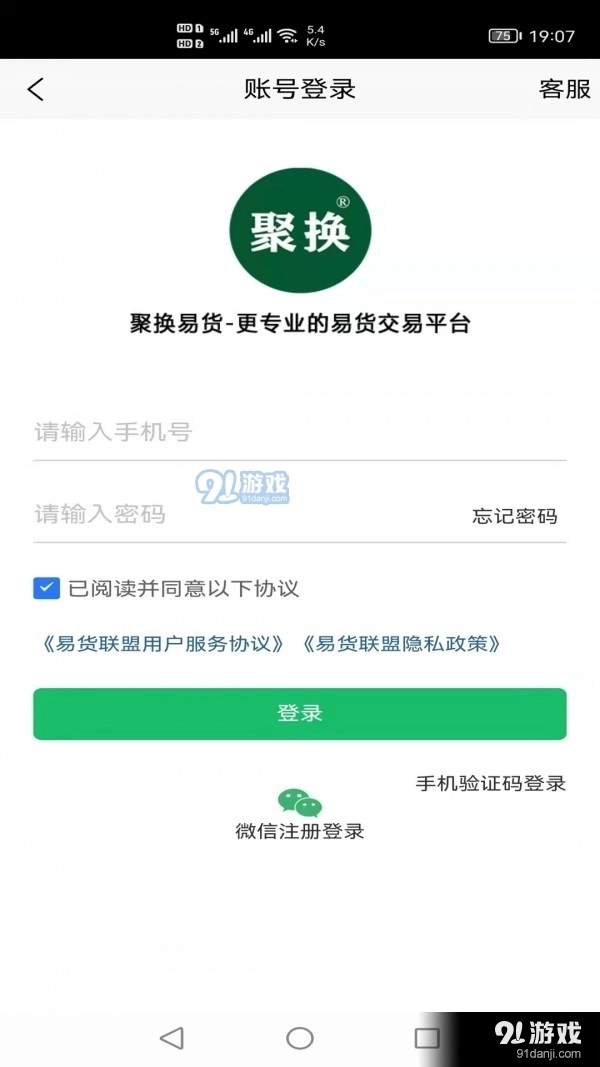View the 易货联盟隐私政策 privacy policy

(400, 643)
